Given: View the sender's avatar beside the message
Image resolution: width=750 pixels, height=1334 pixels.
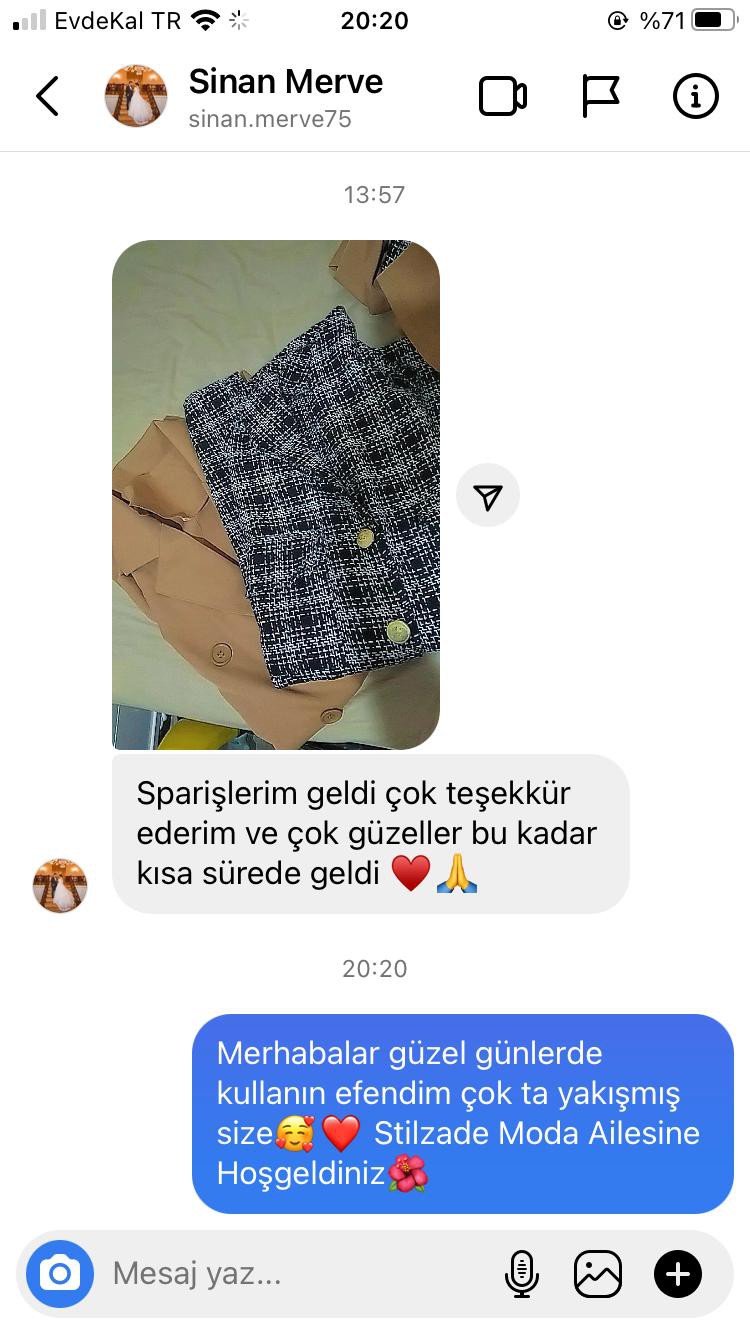Looking at the screenshot, I should pyautogui.click(x=60, y=885).
